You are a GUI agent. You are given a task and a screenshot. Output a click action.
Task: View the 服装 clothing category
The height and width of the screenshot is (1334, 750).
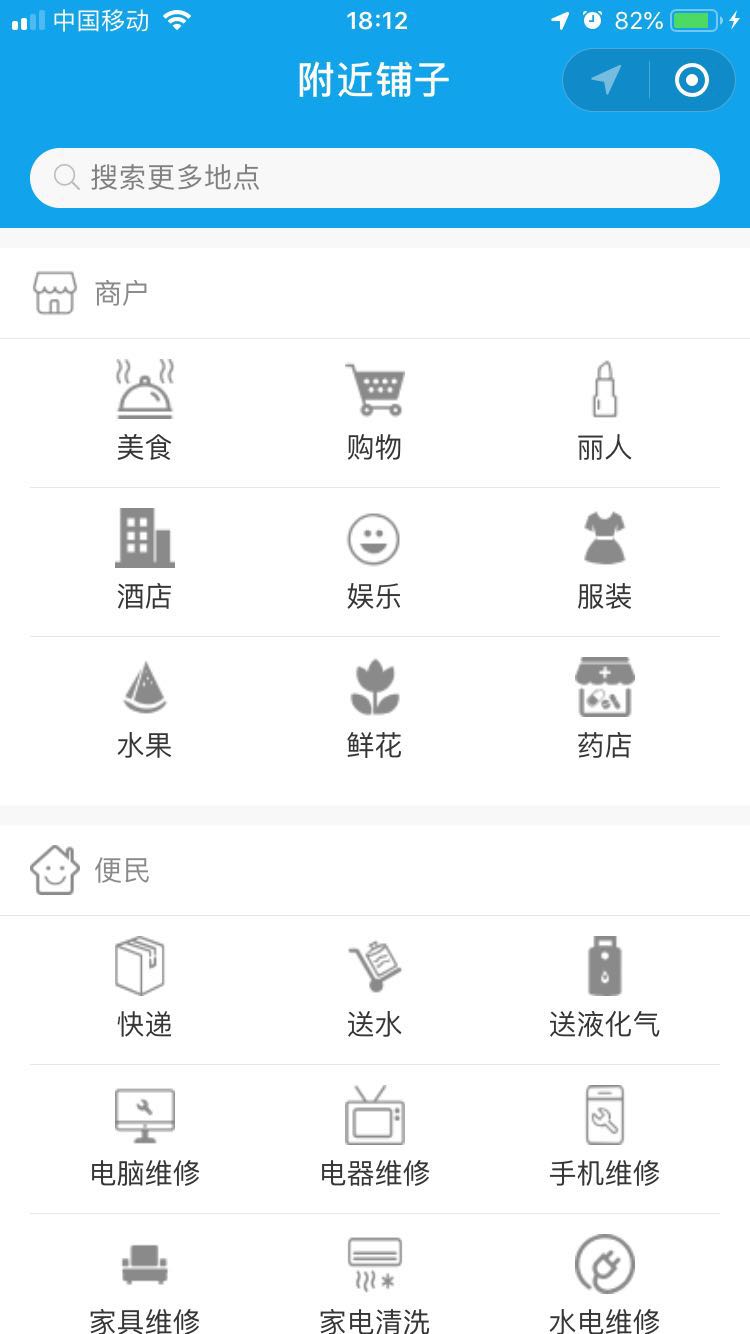pos(605,561)
